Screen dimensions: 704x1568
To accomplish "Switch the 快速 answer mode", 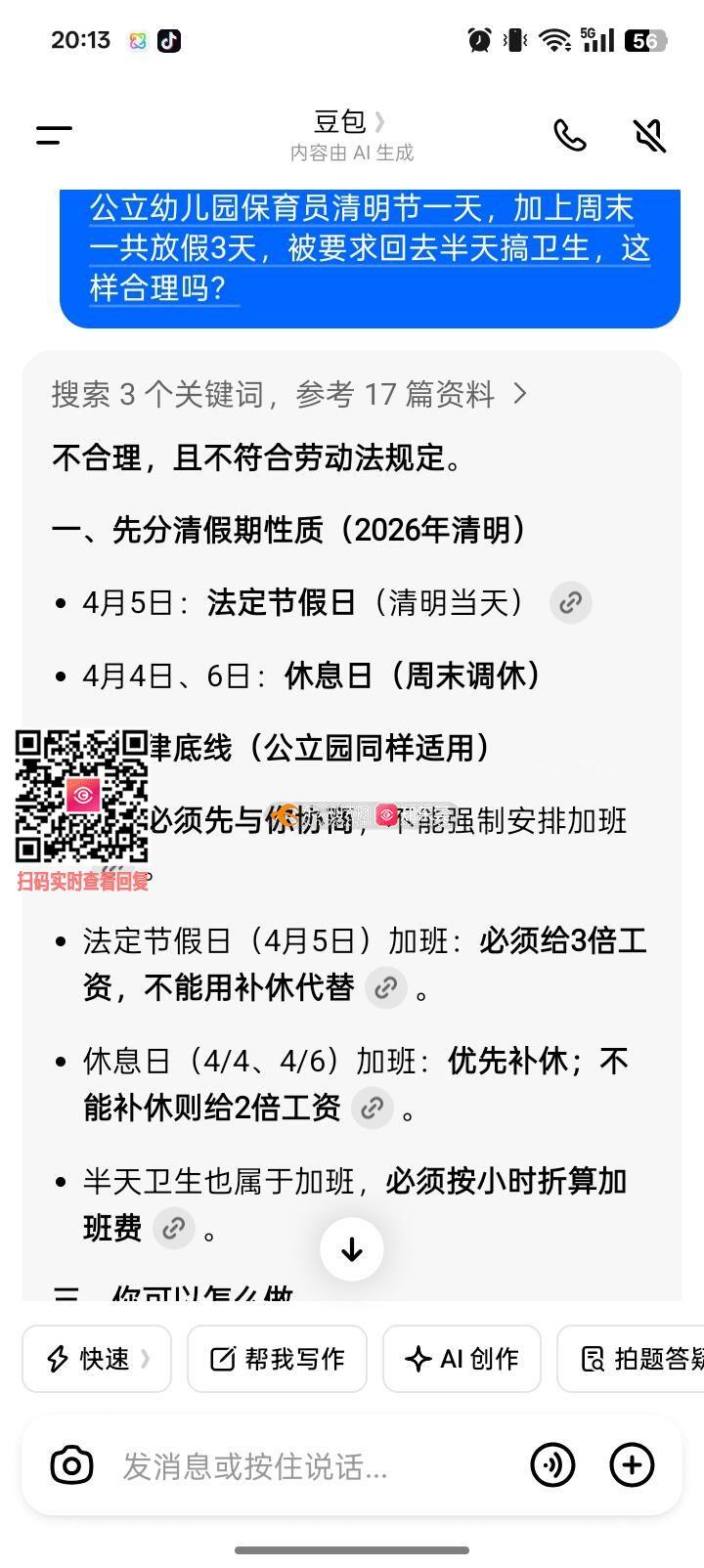I will [97, 1359].
